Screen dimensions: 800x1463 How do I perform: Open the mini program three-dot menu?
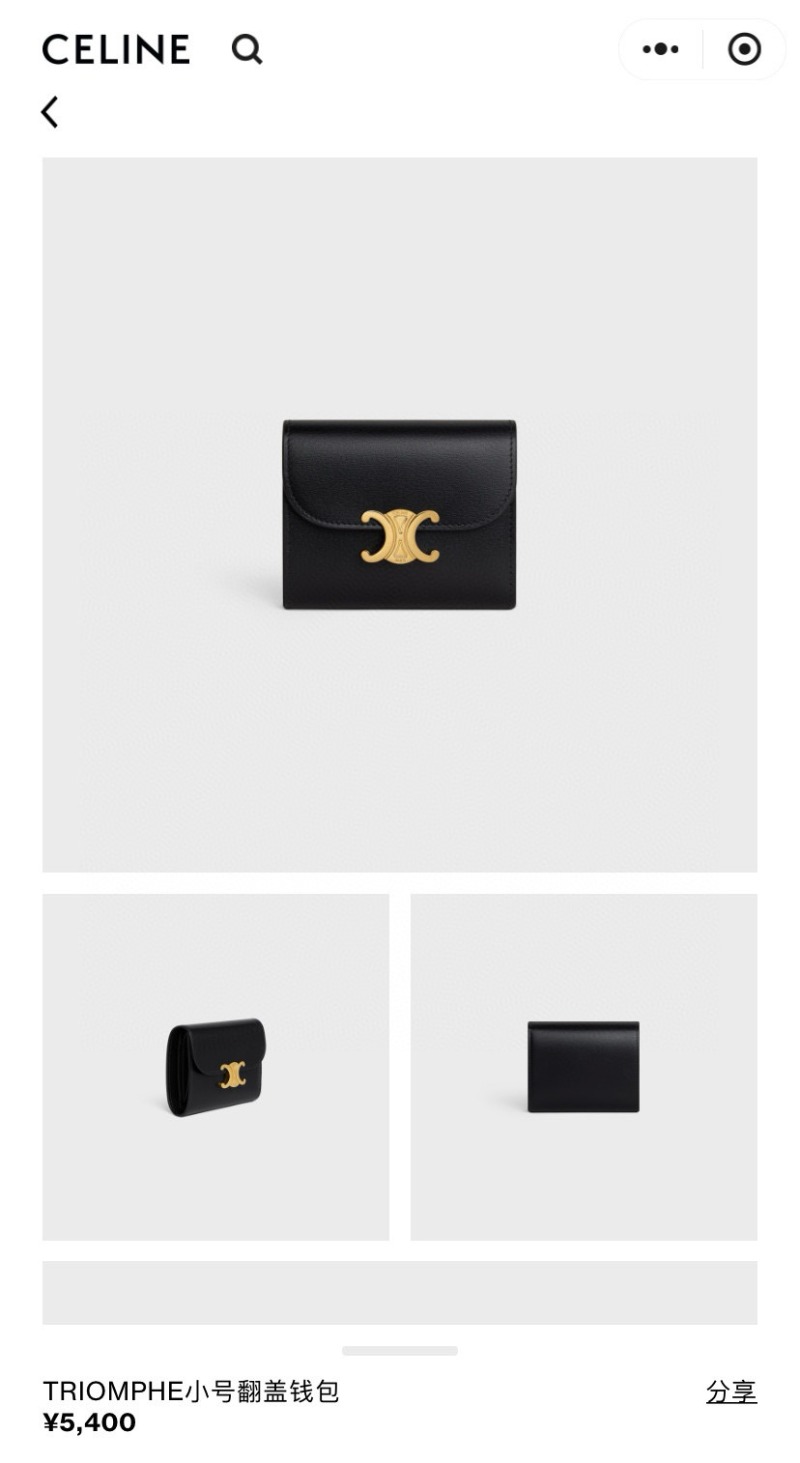tap(660, 49)
